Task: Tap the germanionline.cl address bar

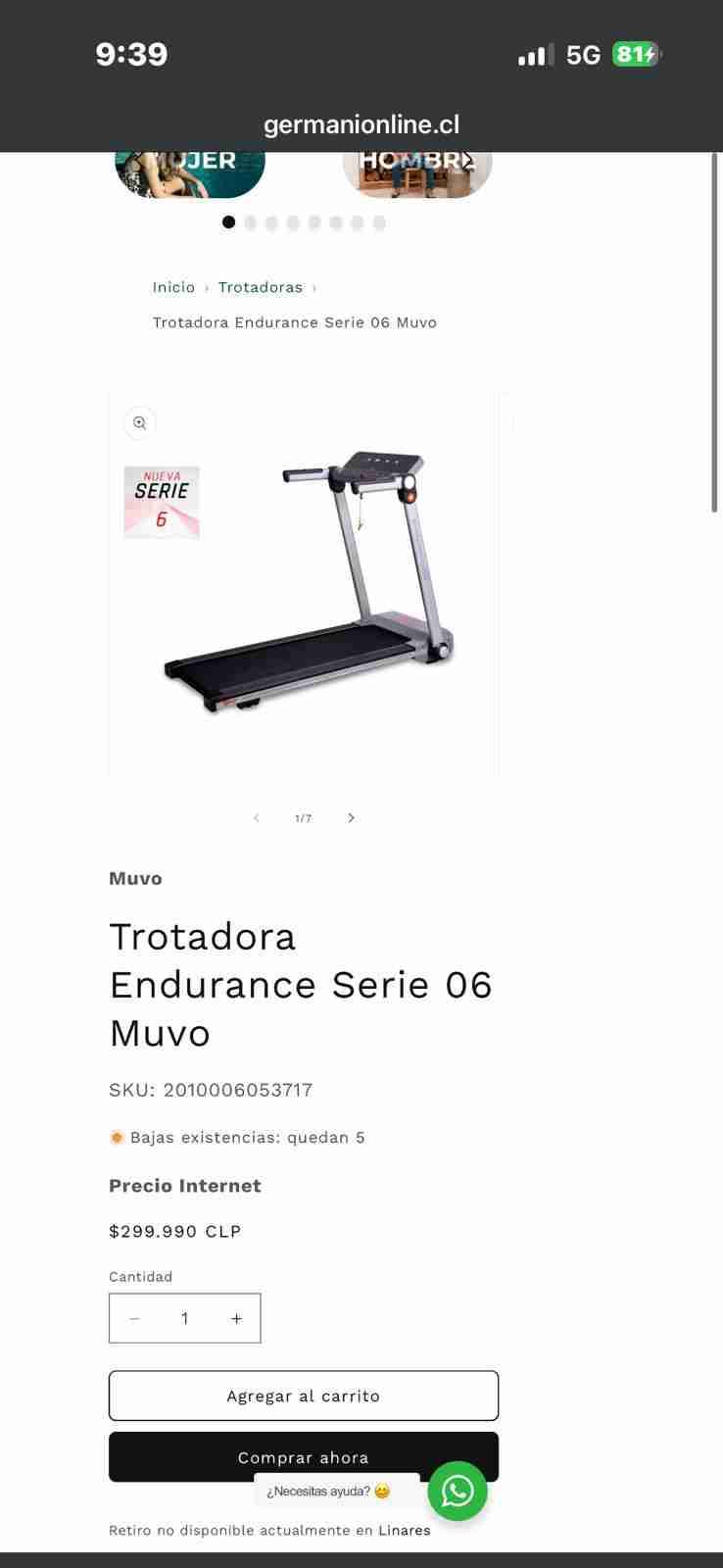Action: [361, 124]
